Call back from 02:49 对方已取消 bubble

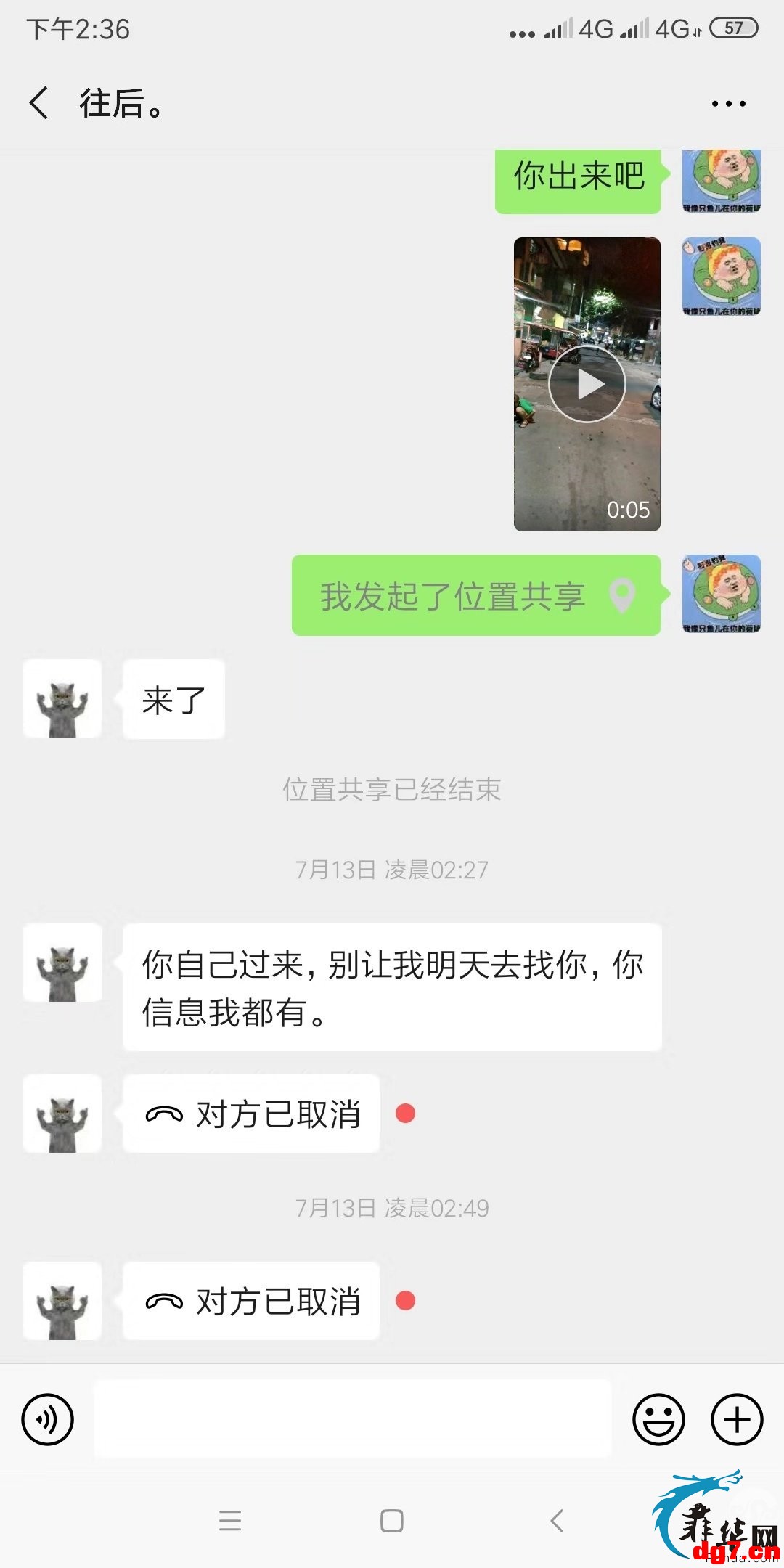point(251,1301)
